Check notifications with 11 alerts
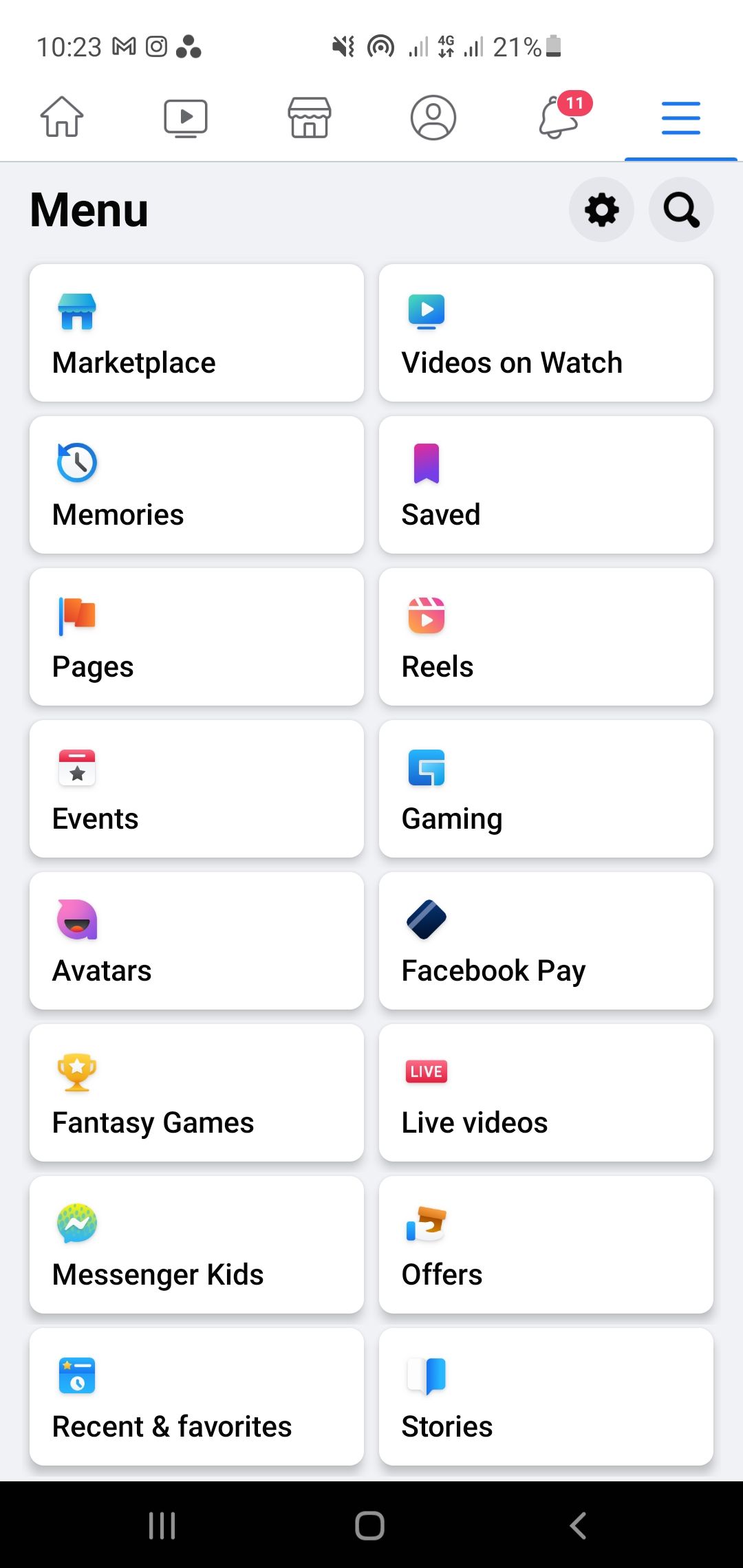Screen dimensions: 743x1568 (x=557, y=118)
